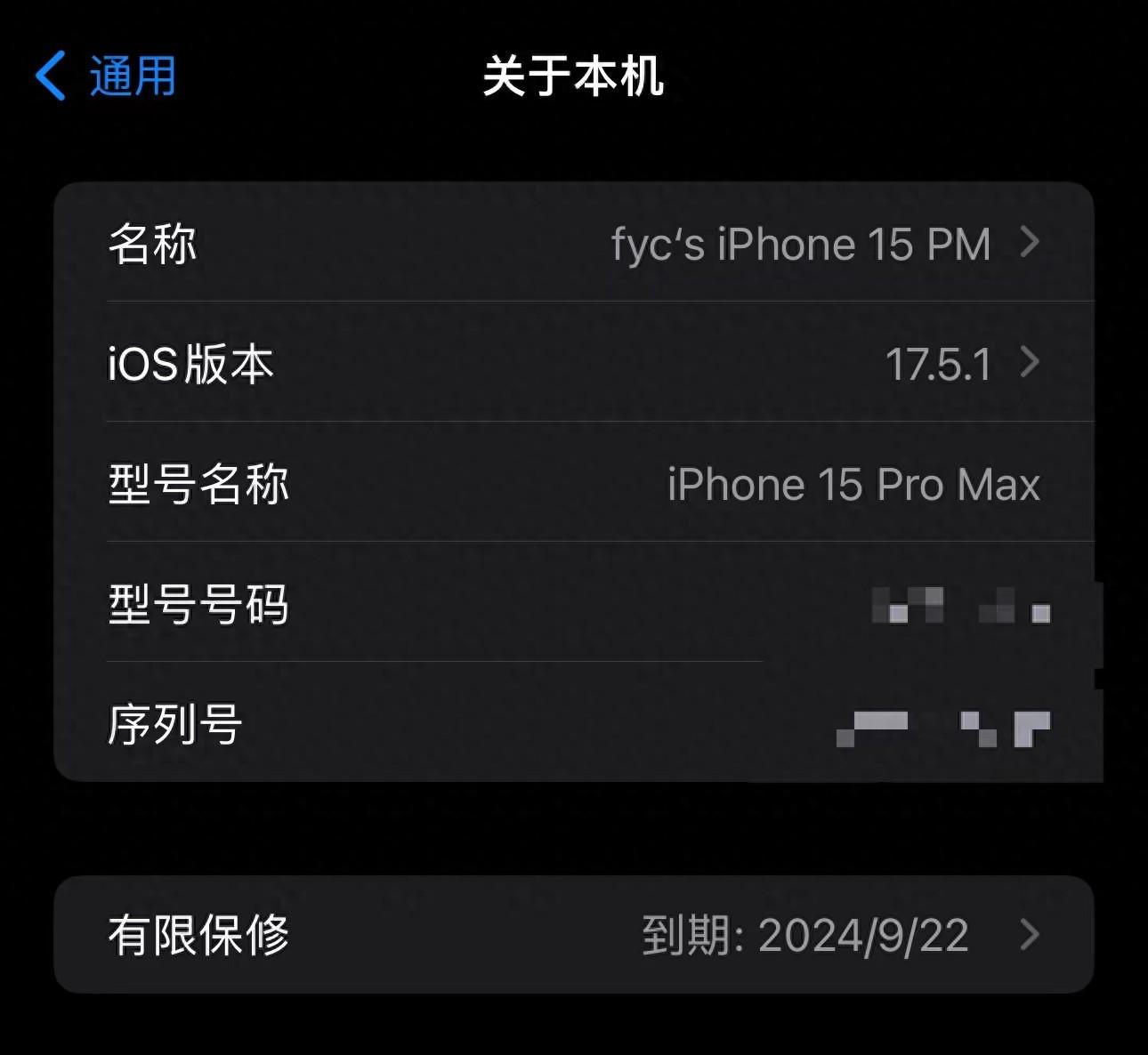The image size is (1148, 1055).
Task: Tap the 型号号码 row
Action: point(573,603)
